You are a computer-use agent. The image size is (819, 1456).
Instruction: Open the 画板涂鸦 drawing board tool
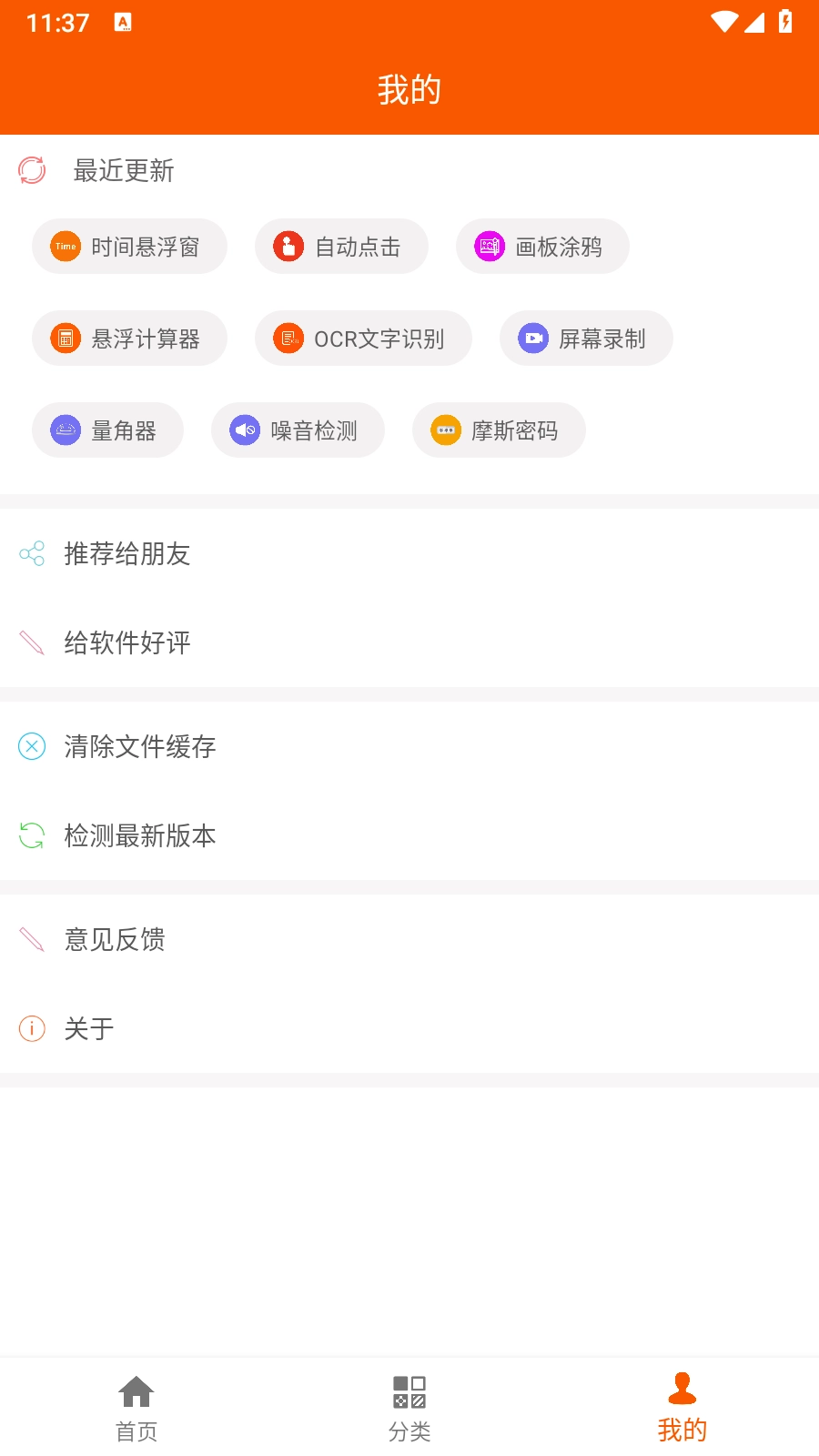point(542,246)
